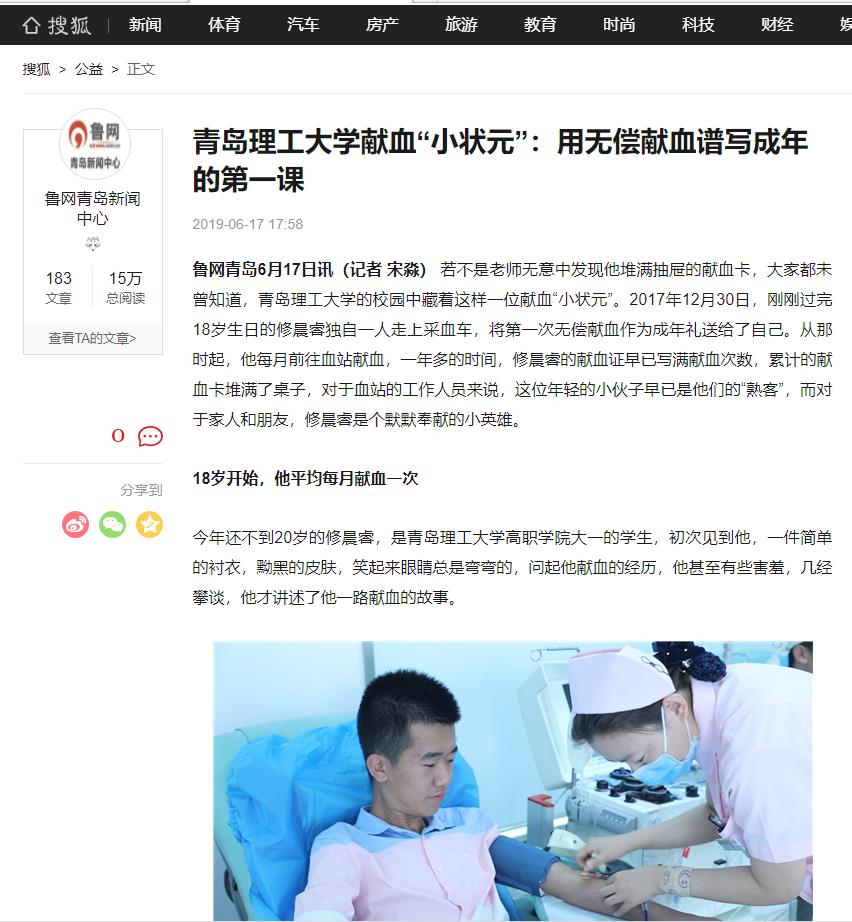Share article to Weibo
The height and width of the screenshot is (922, 852).
click(x=76, y=524)
